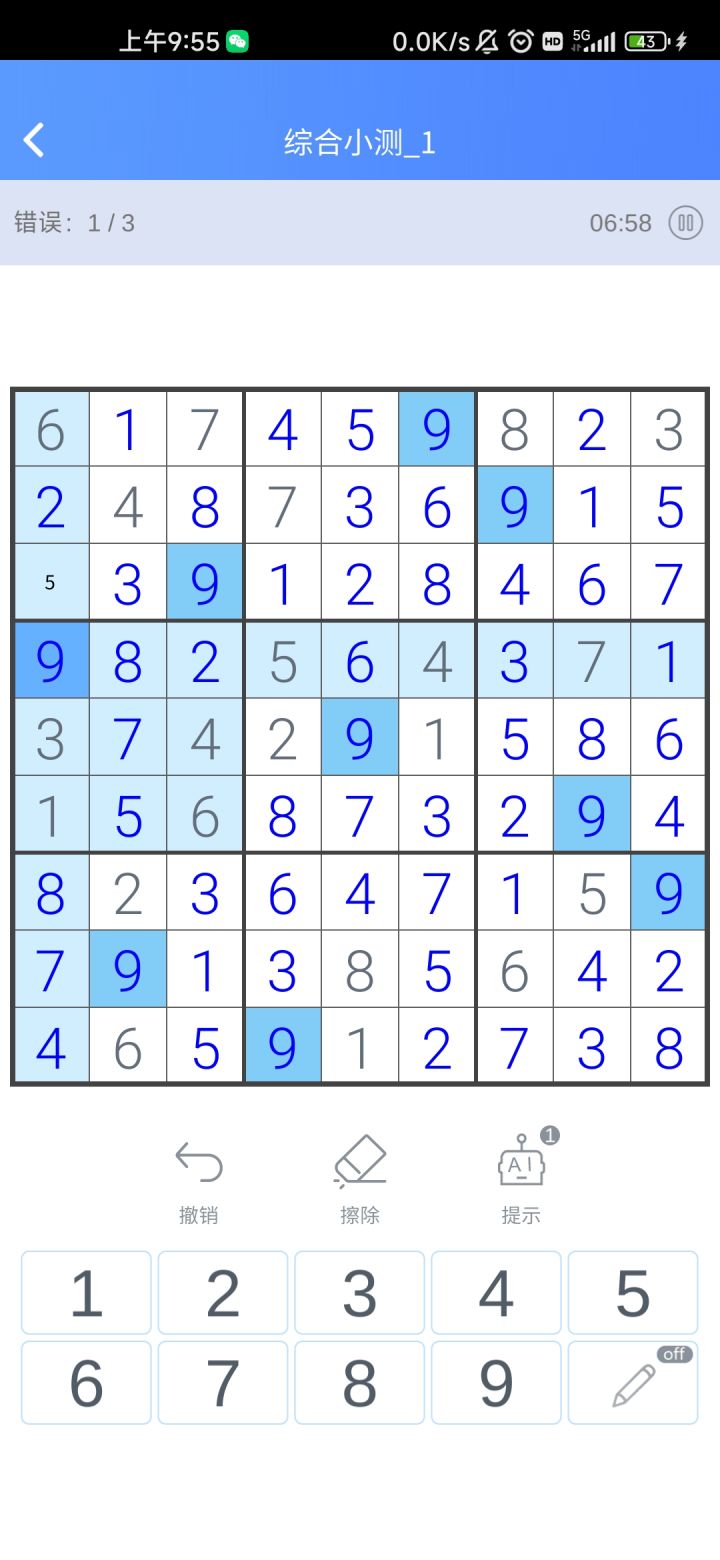The image size is (720, 1560).
Task: Select the highlighted 9 cell in top row
Action: (437, 428)
